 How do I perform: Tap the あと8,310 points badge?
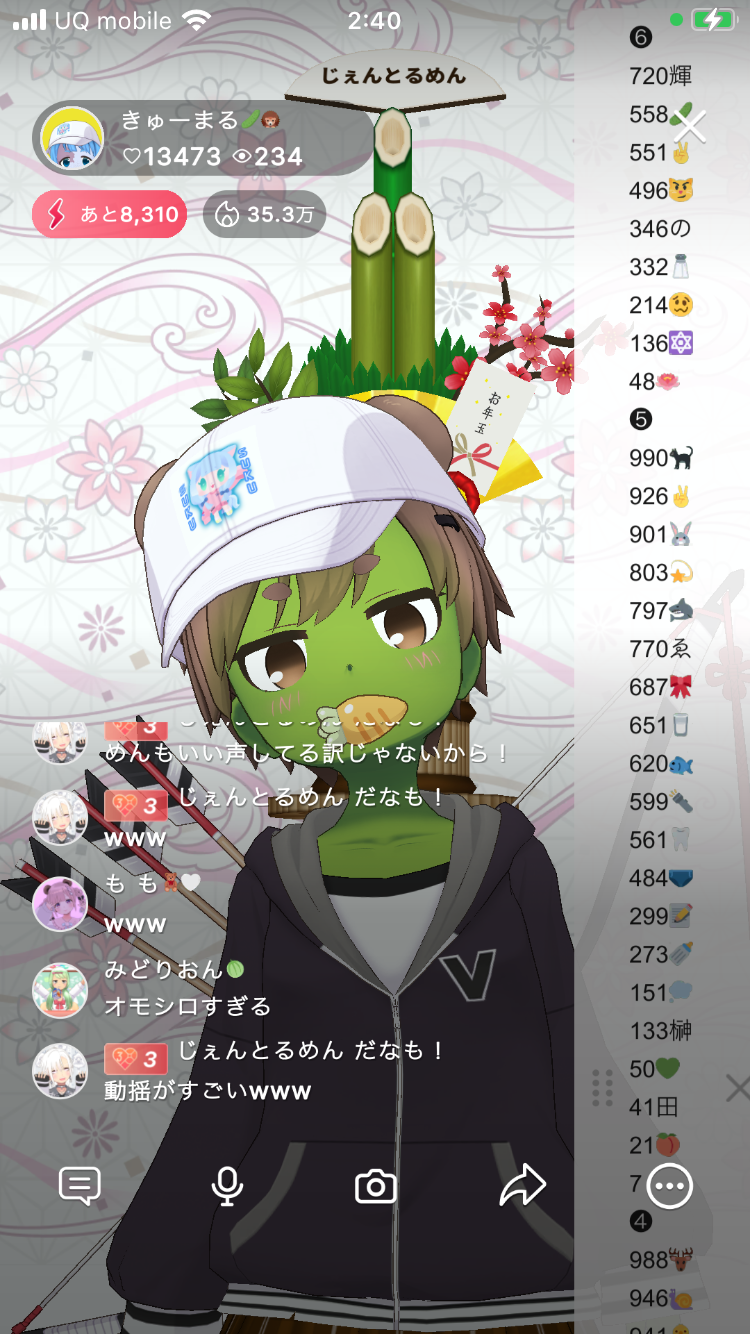click(109, 214)
